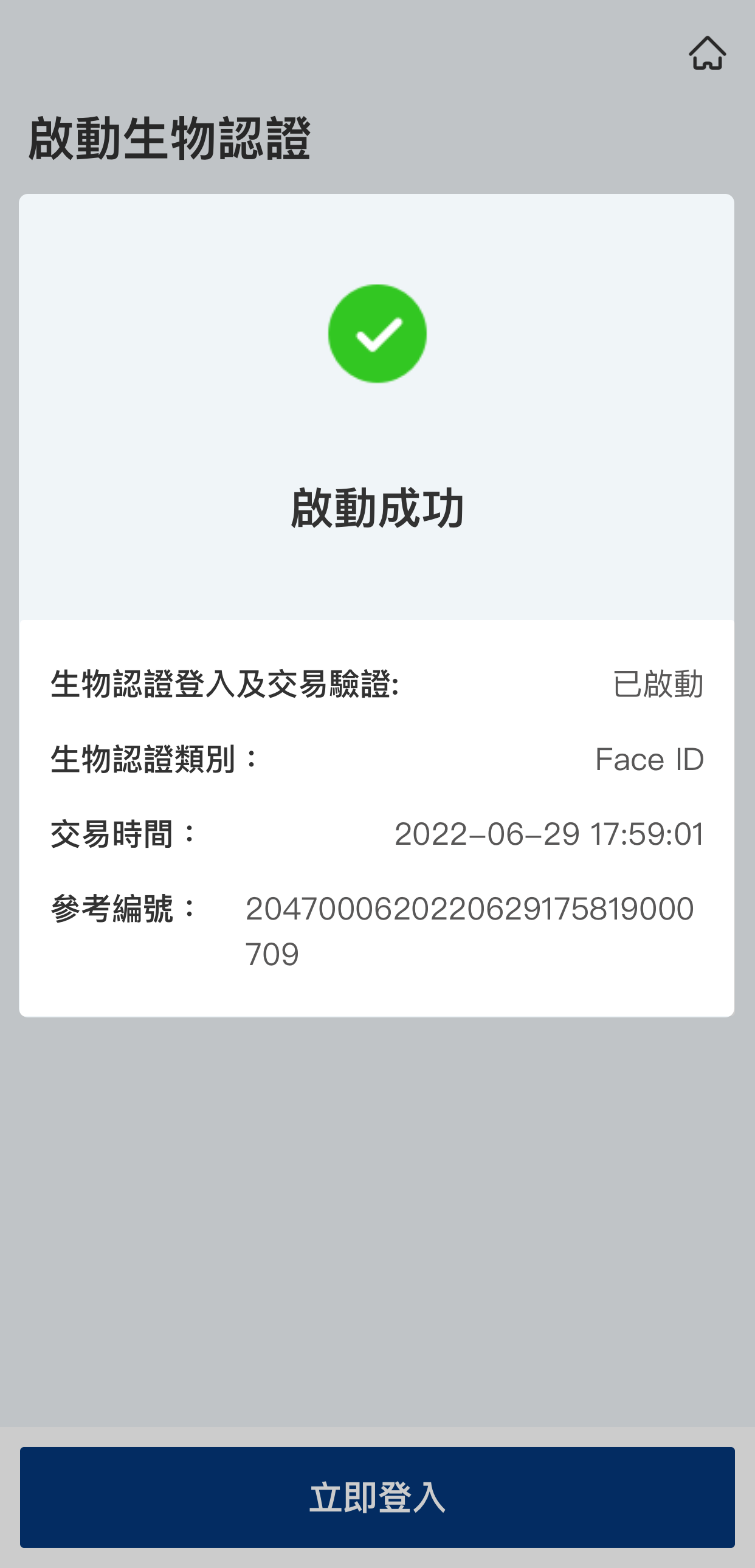This screenshot has height=1568, width=755.
Task: Go to the home page icon
Action: [707, 53]
